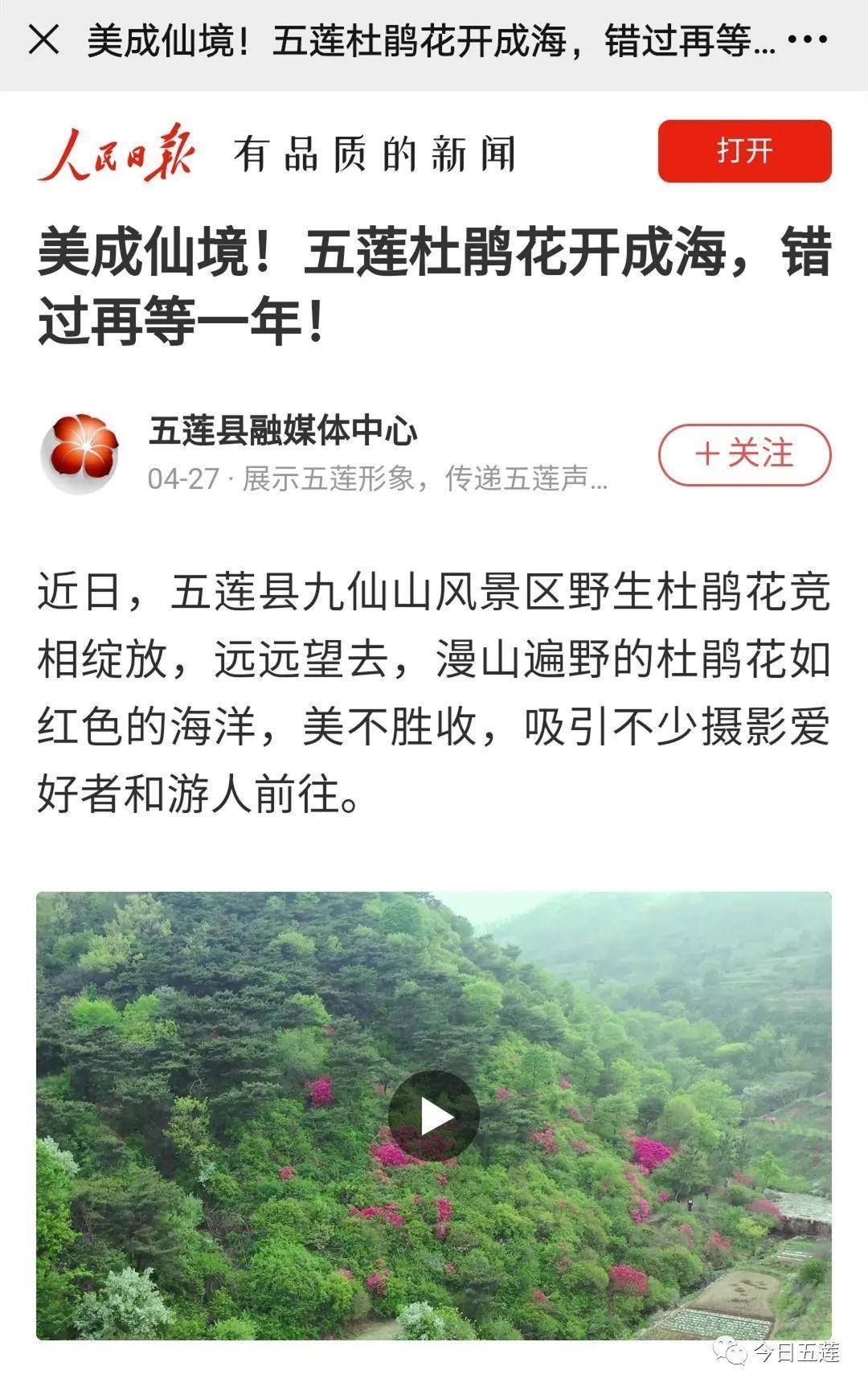Tap the red 打开 button
This screenshot has height=1391, width=868.
(744, 151)
